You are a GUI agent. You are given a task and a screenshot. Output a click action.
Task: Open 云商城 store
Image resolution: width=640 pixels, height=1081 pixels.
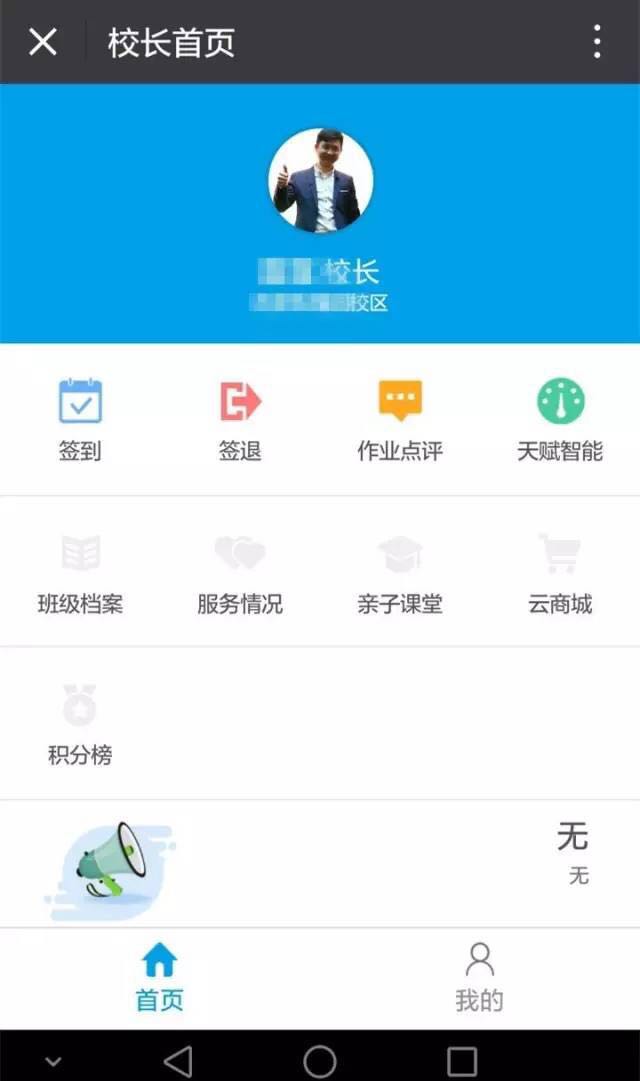(560, 572)
